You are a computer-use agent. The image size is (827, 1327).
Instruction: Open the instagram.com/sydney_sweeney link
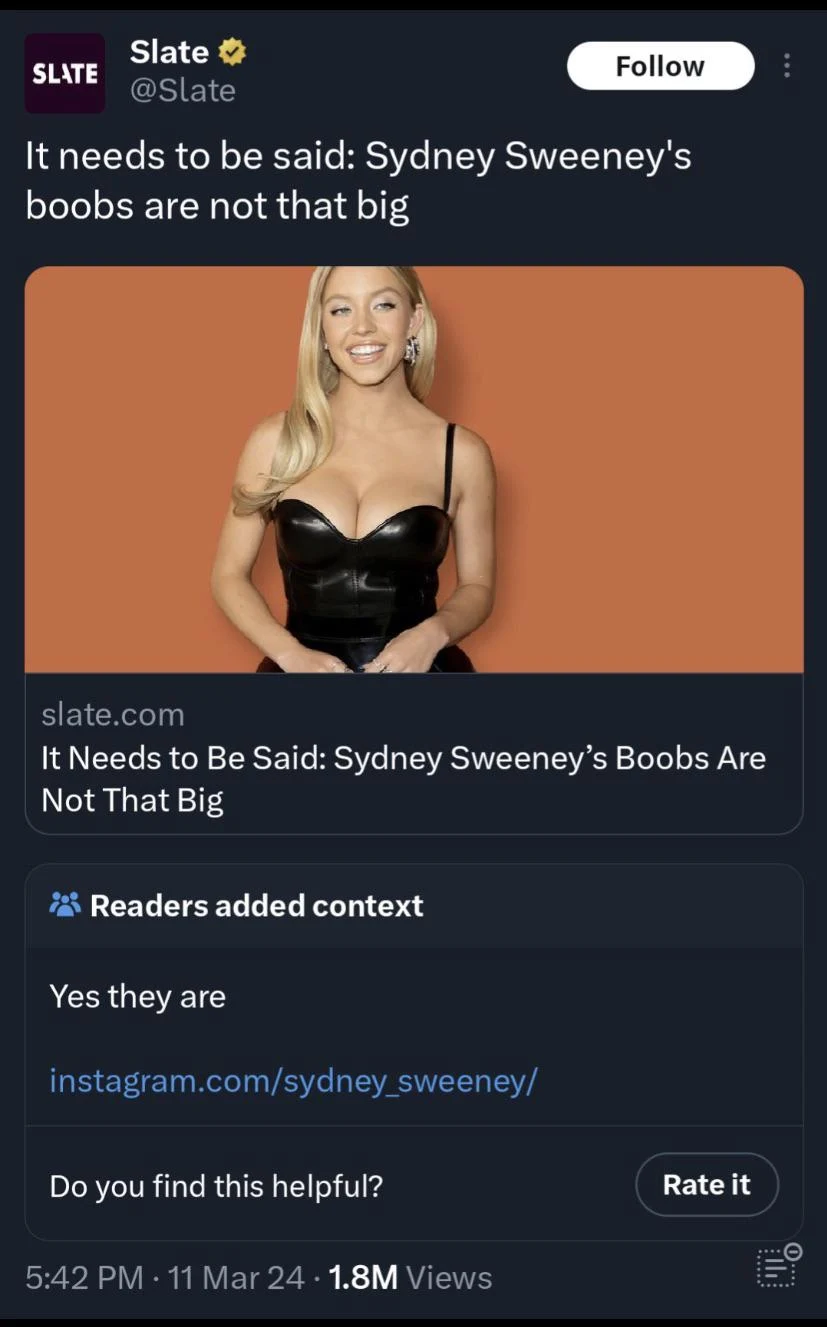click(293, 1080)
